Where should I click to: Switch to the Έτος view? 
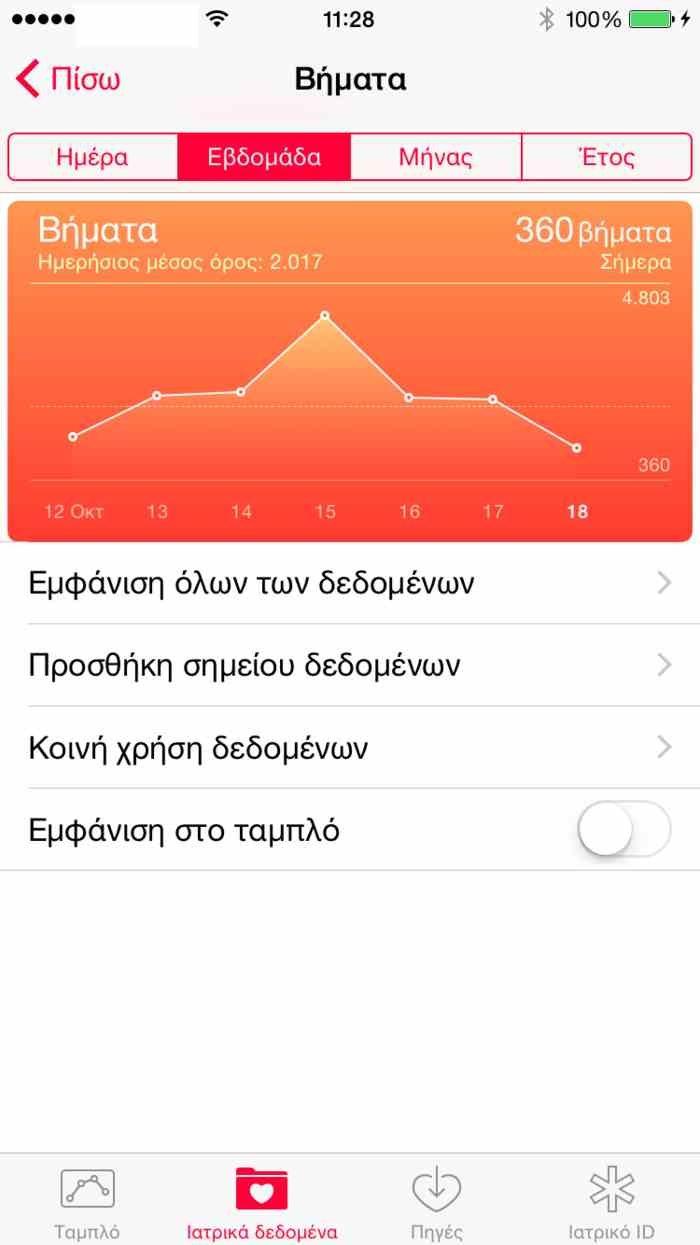[607, 158]
